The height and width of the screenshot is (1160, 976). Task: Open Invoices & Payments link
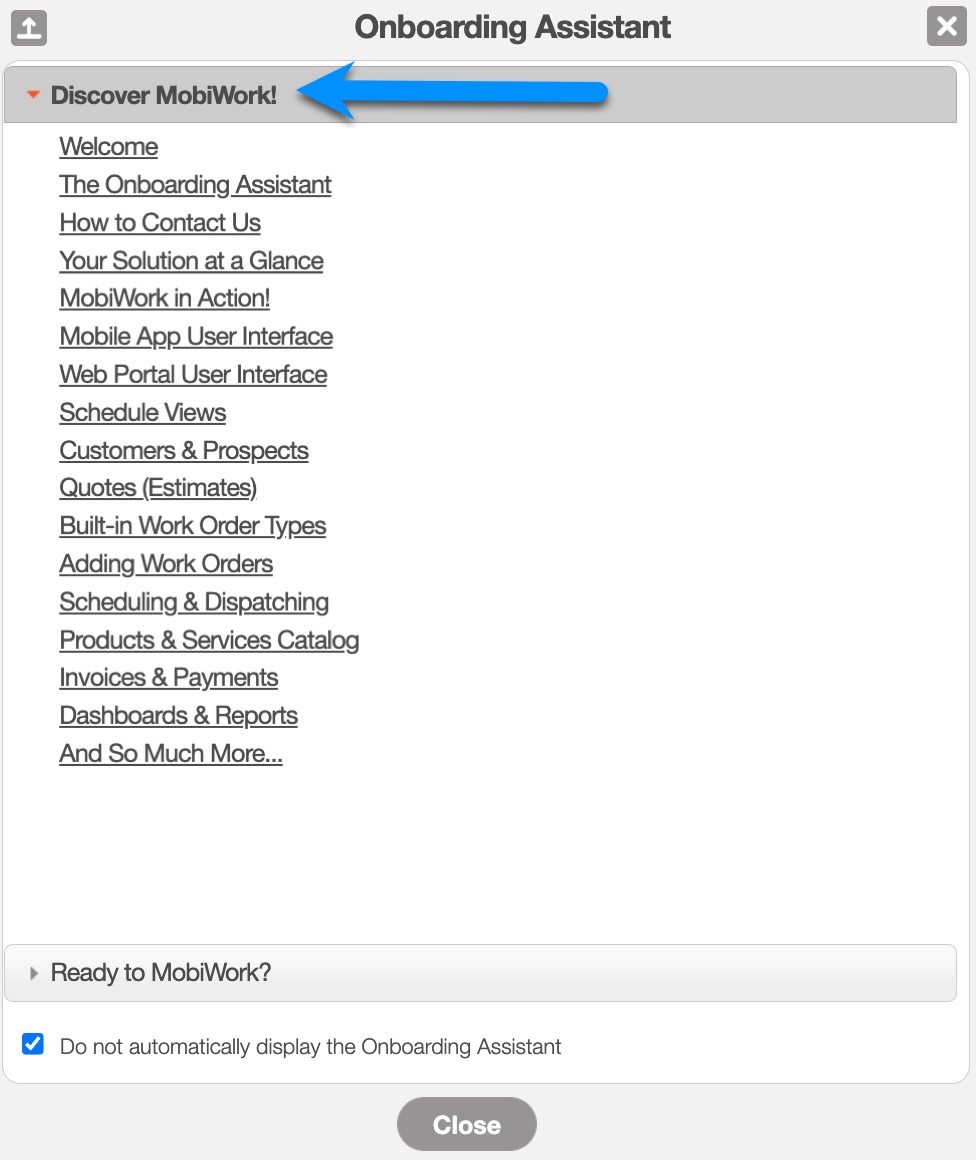tap(168, 678)
